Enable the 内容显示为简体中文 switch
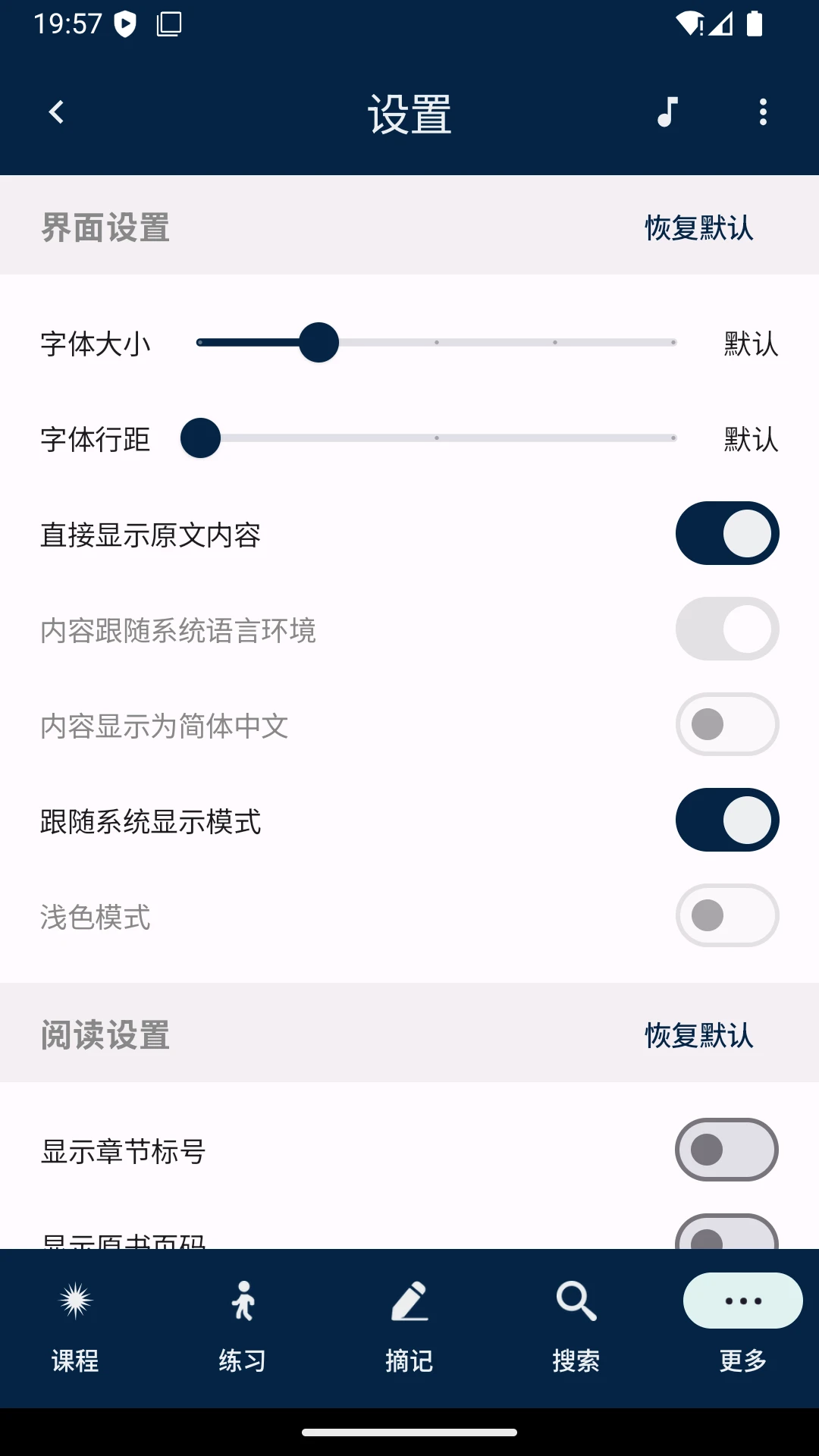This screenshot has width=819, height=1456. [x=726, y=724]
